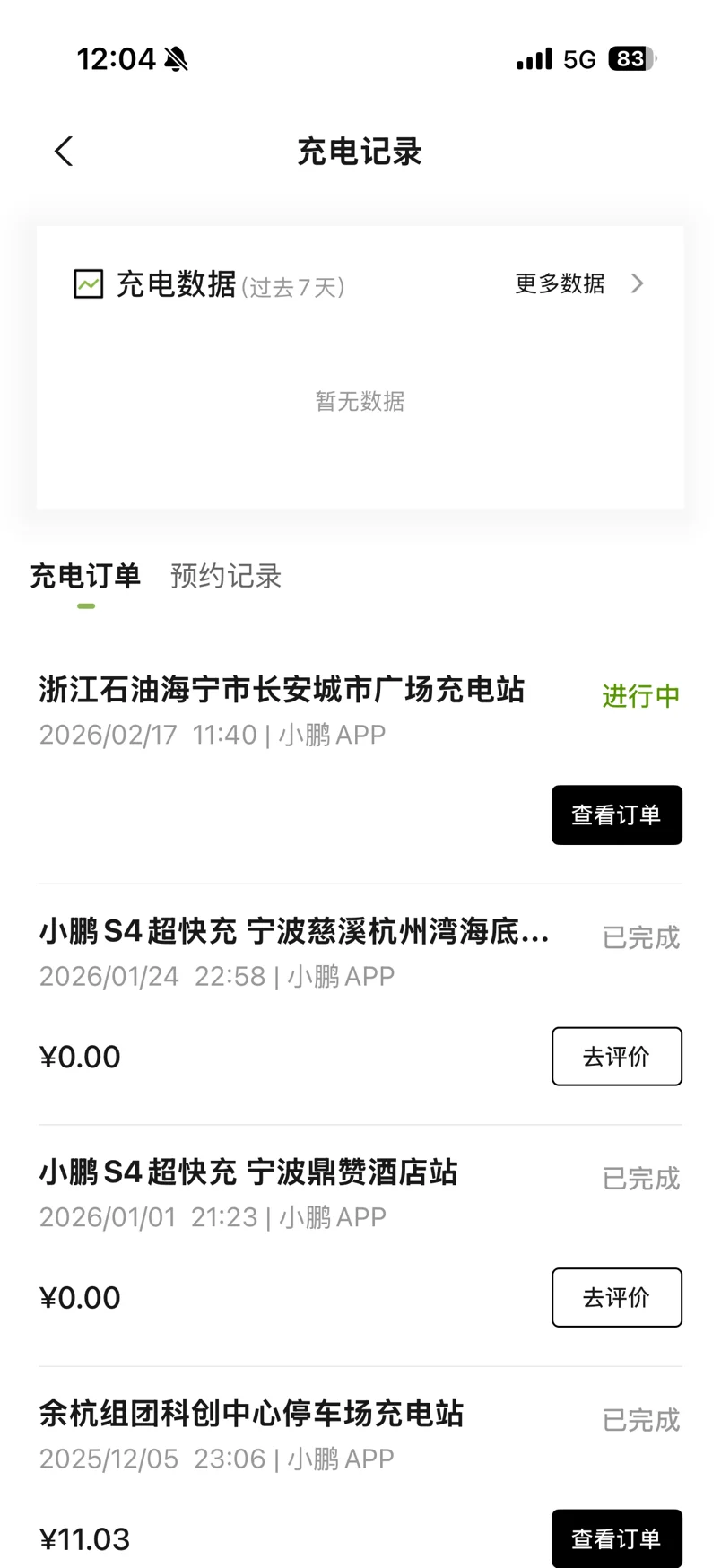Go back using the top-left arrow
This screenshot has height=1568, width=721.
tap(63, 152)
